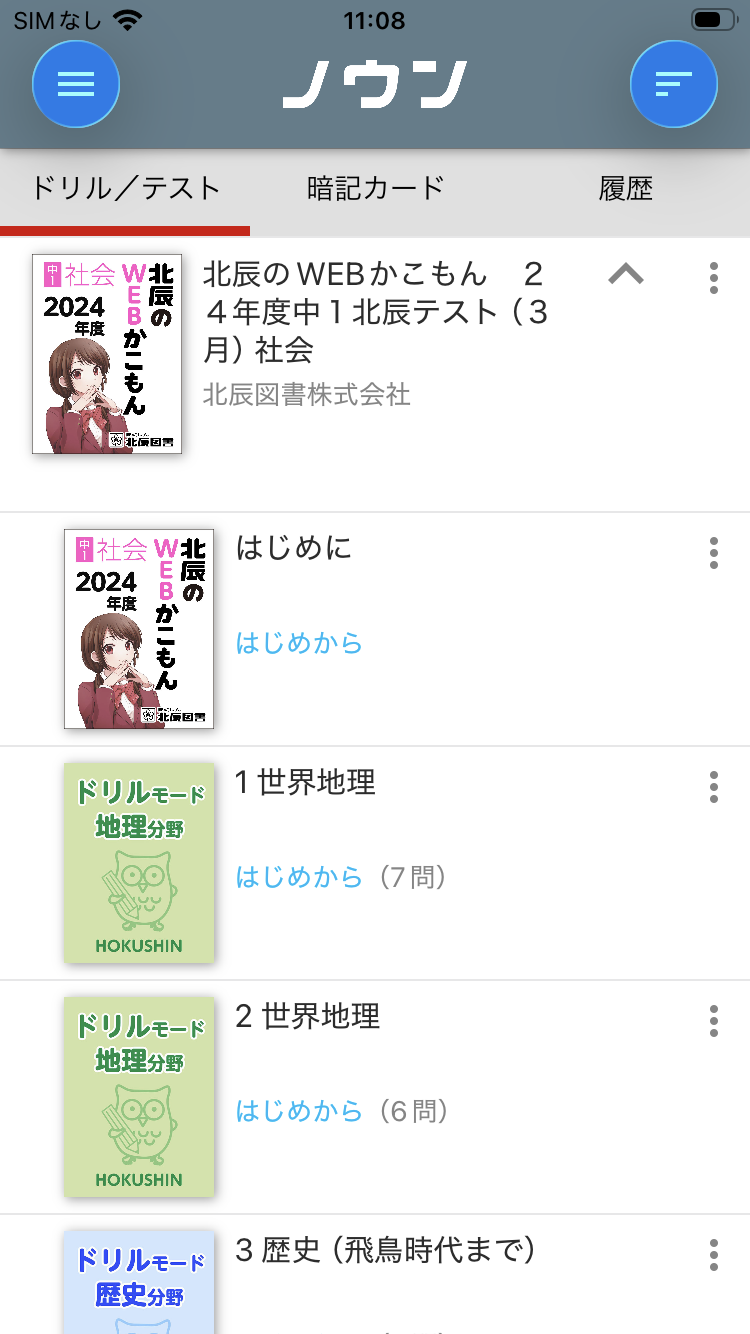The height and width of the screenshot is (1334, 750).
Task: Open the 3 歴史 (飛鳥時代まで) drill
Action: [x=385, y=1250]
